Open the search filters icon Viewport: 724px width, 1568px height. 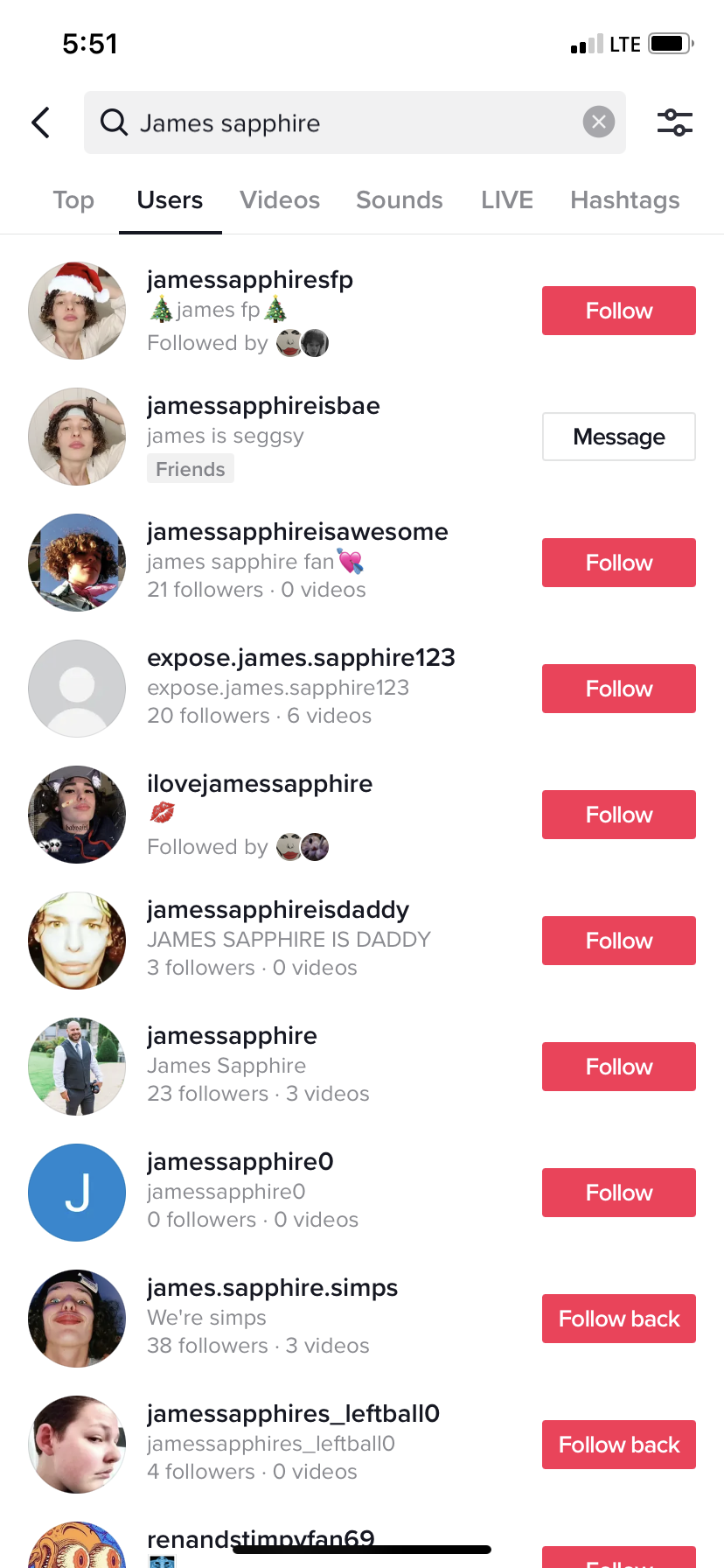coord(675,122)
